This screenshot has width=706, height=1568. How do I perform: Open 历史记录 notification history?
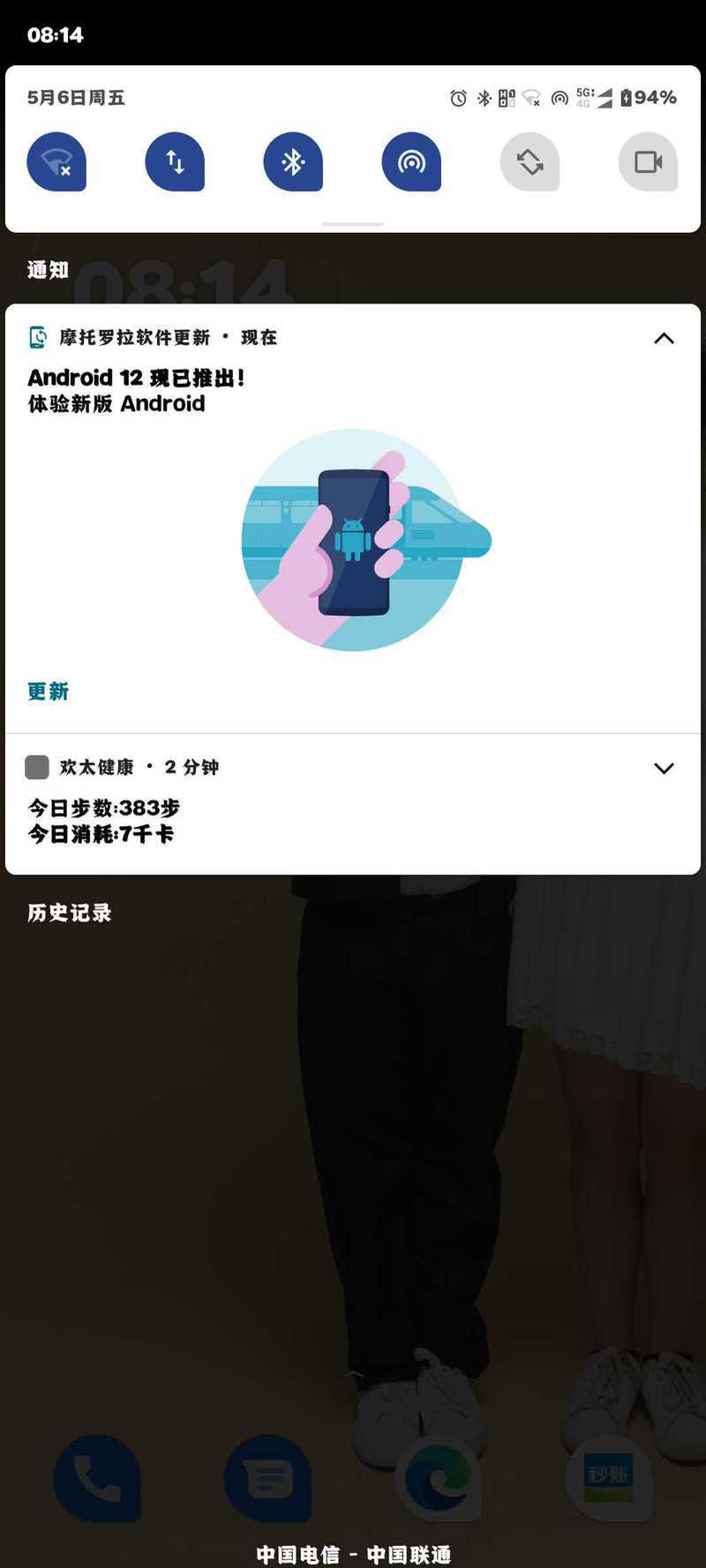(70, 913)
